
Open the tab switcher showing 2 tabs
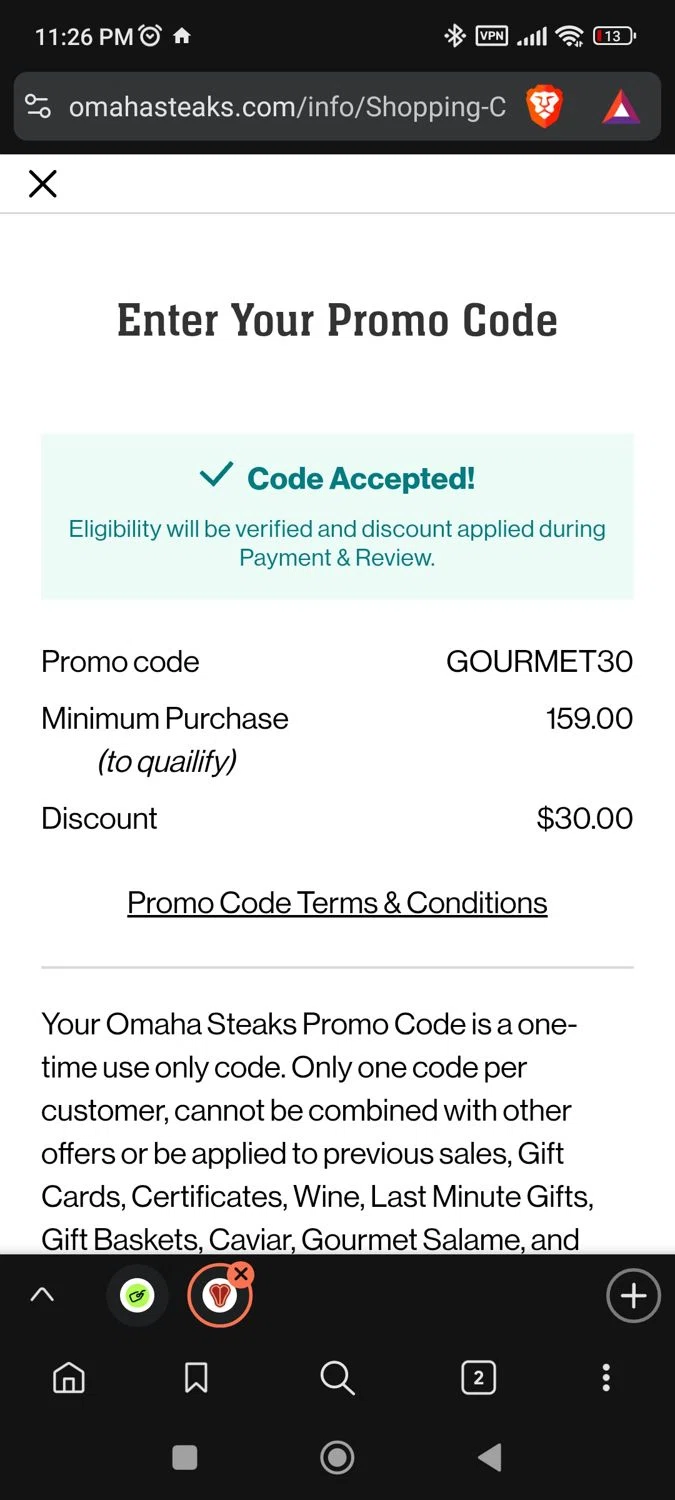tap(478, 1379)
